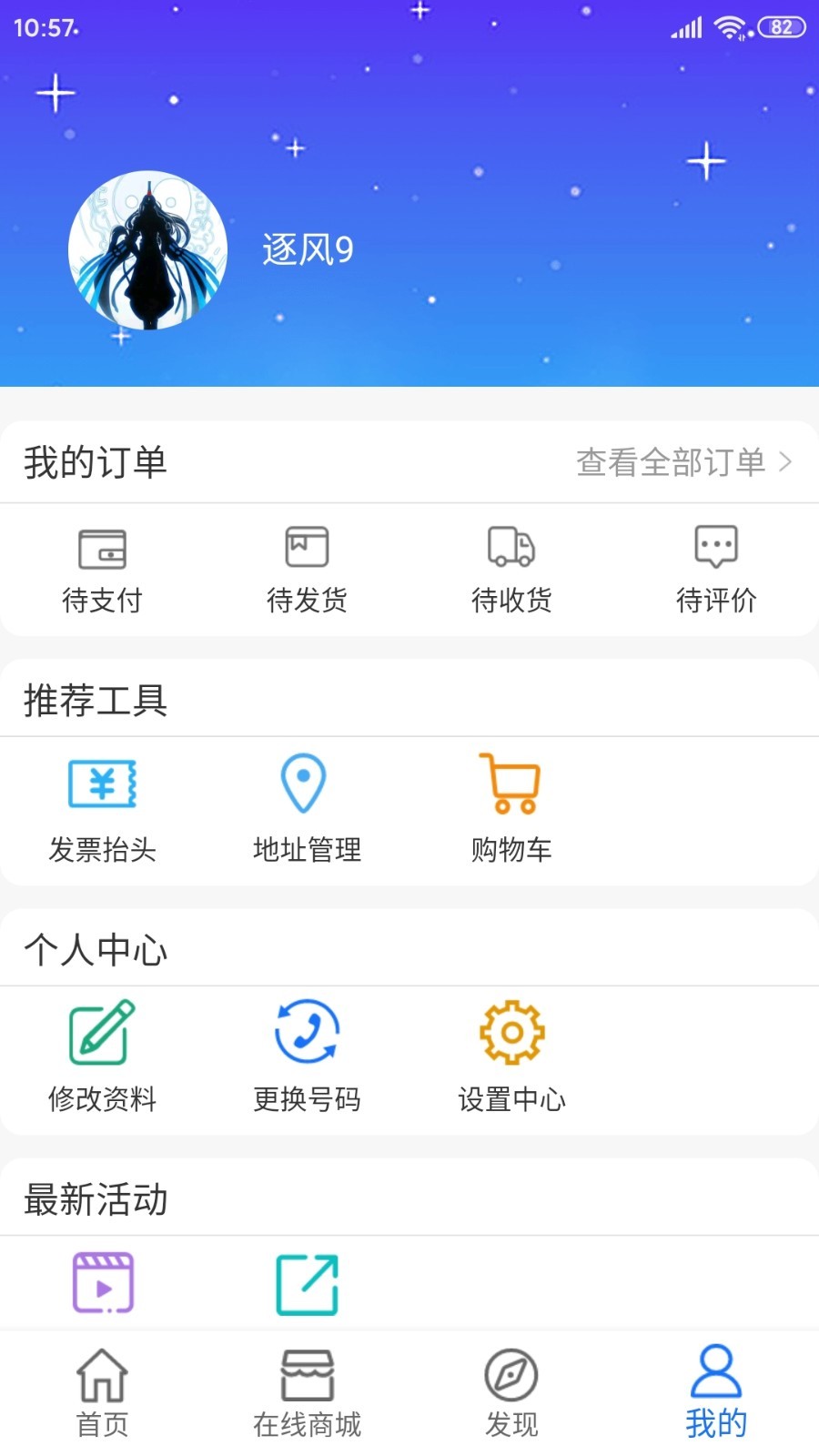Tap 修改资料 to edit profile

point(102,1056)
